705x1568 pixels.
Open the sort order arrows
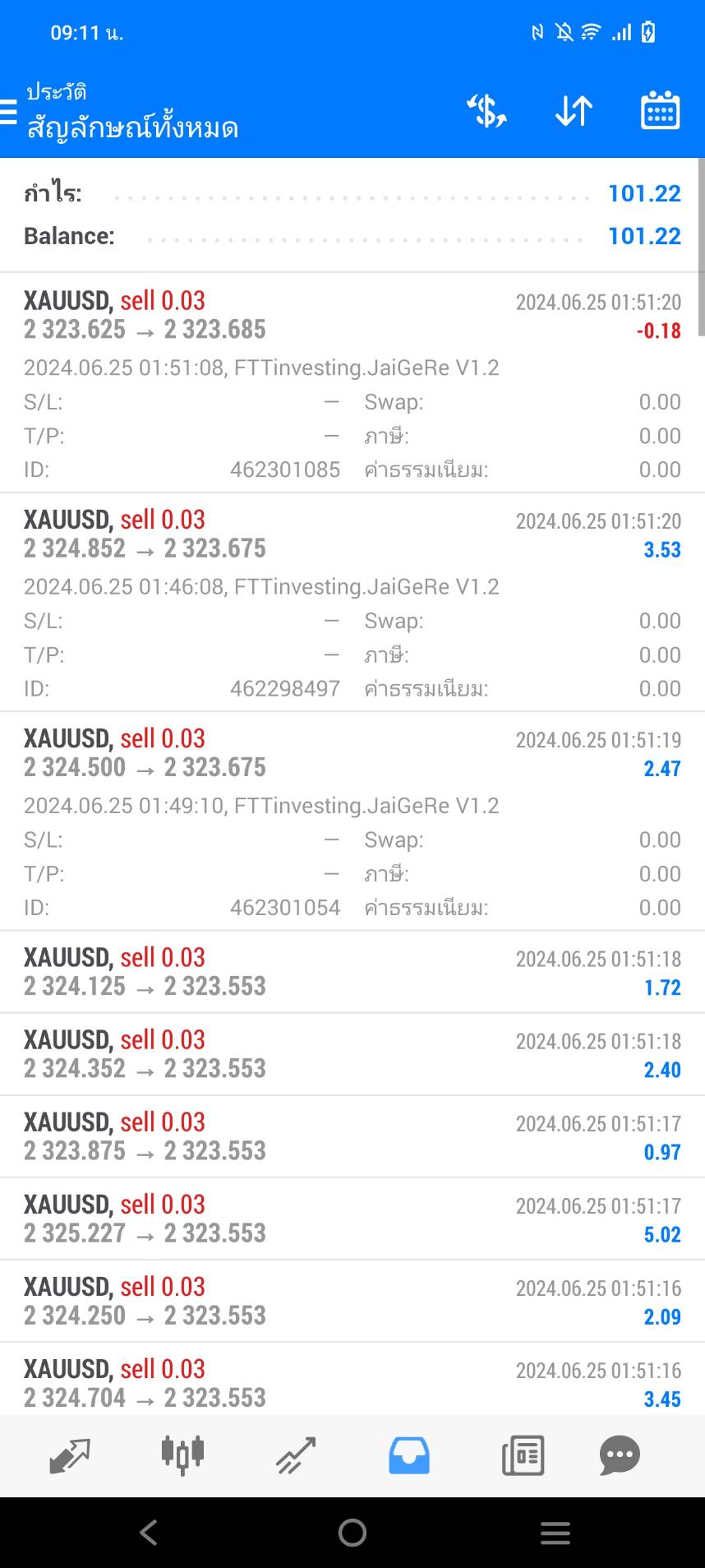(574, 111)
